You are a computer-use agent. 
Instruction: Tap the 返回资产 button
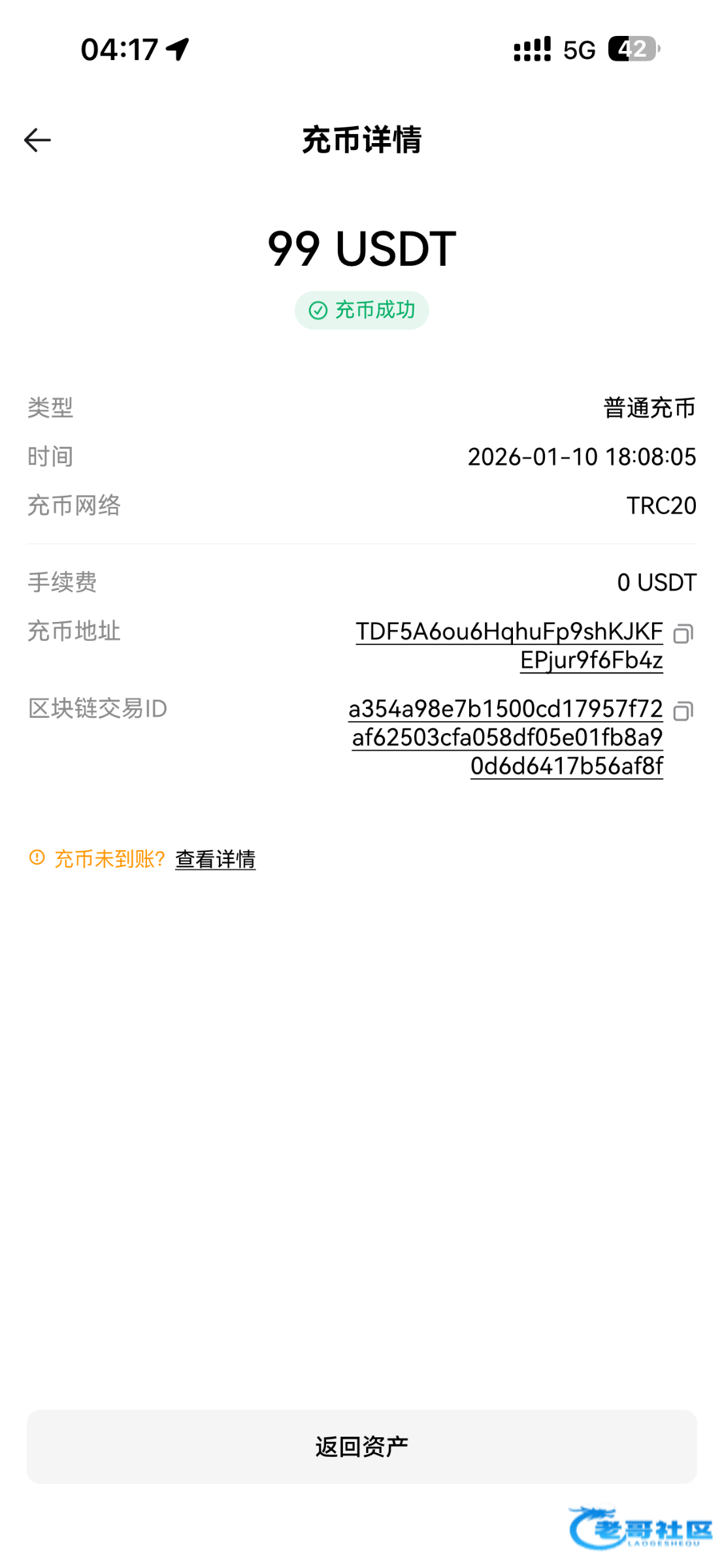[362, 1446]
